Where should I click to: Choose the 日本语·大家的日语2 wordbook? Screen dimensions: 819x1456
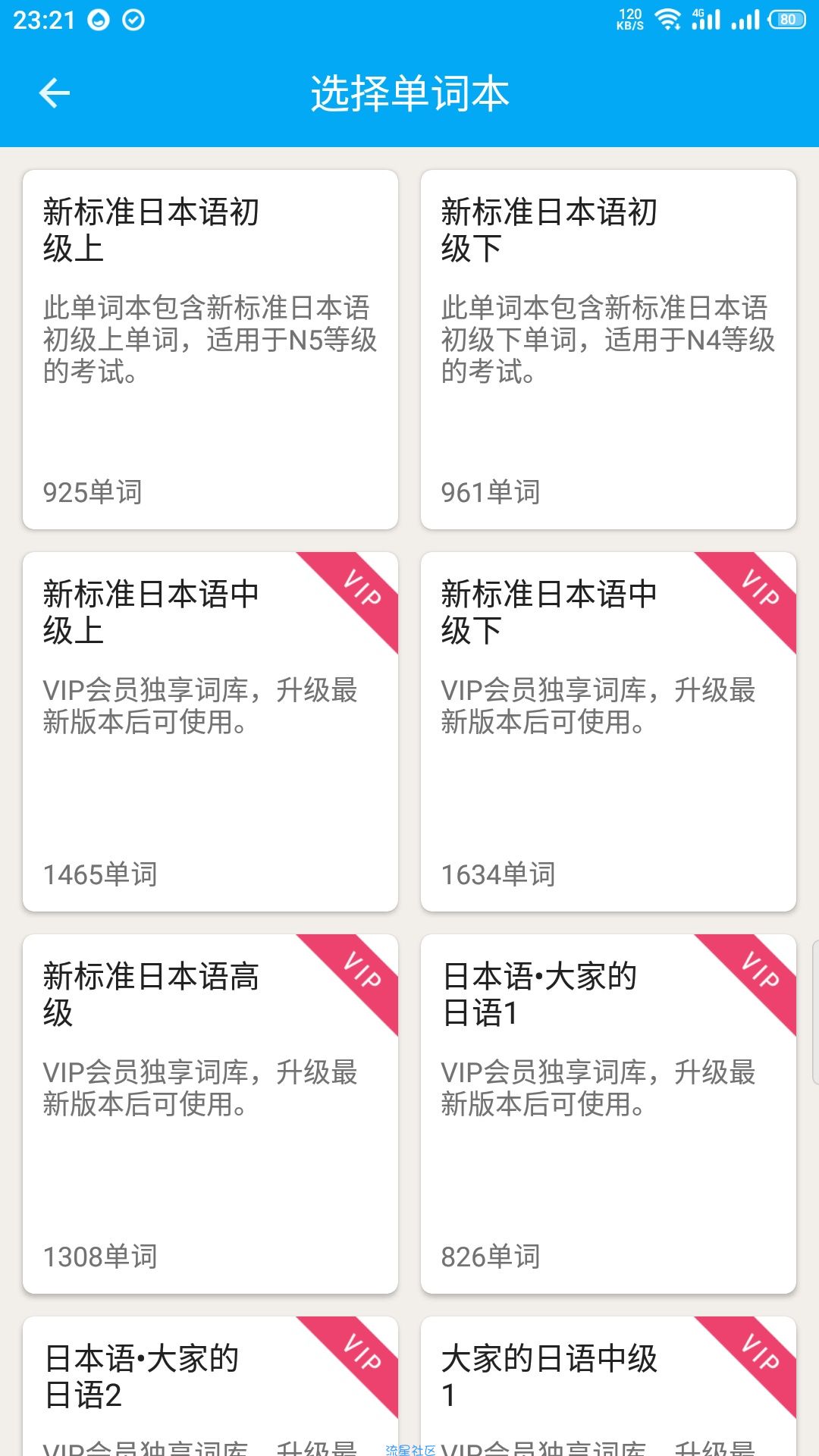coord(210,1386)
